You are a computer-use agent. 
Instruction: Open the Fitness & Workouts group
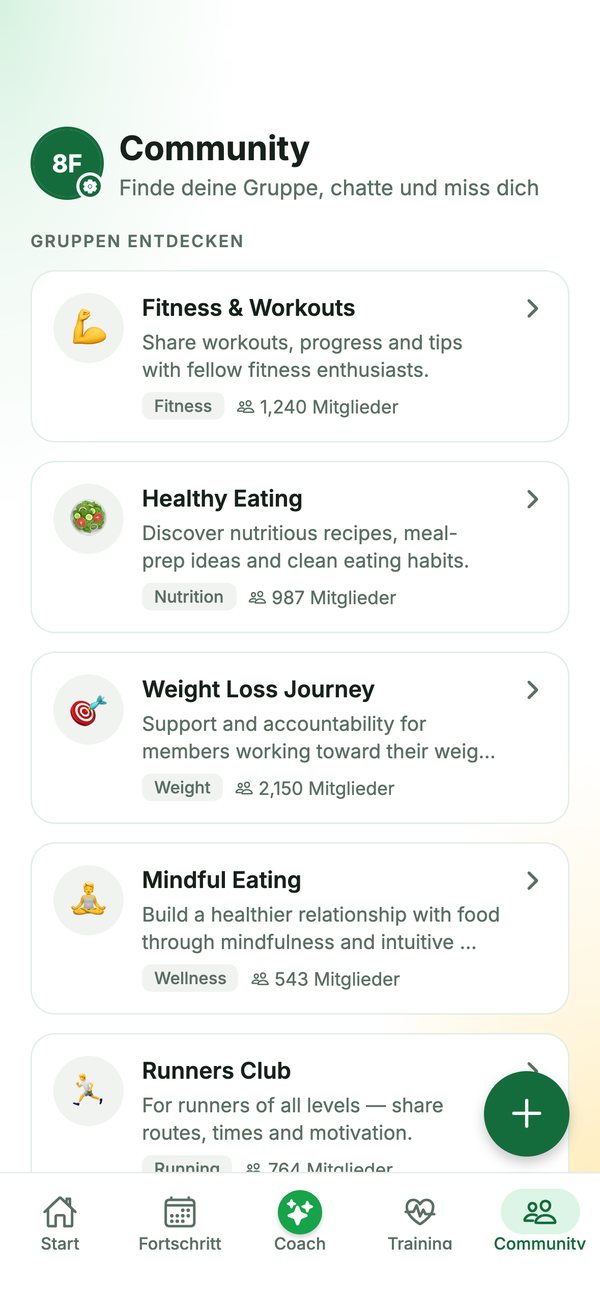(300, 356)
